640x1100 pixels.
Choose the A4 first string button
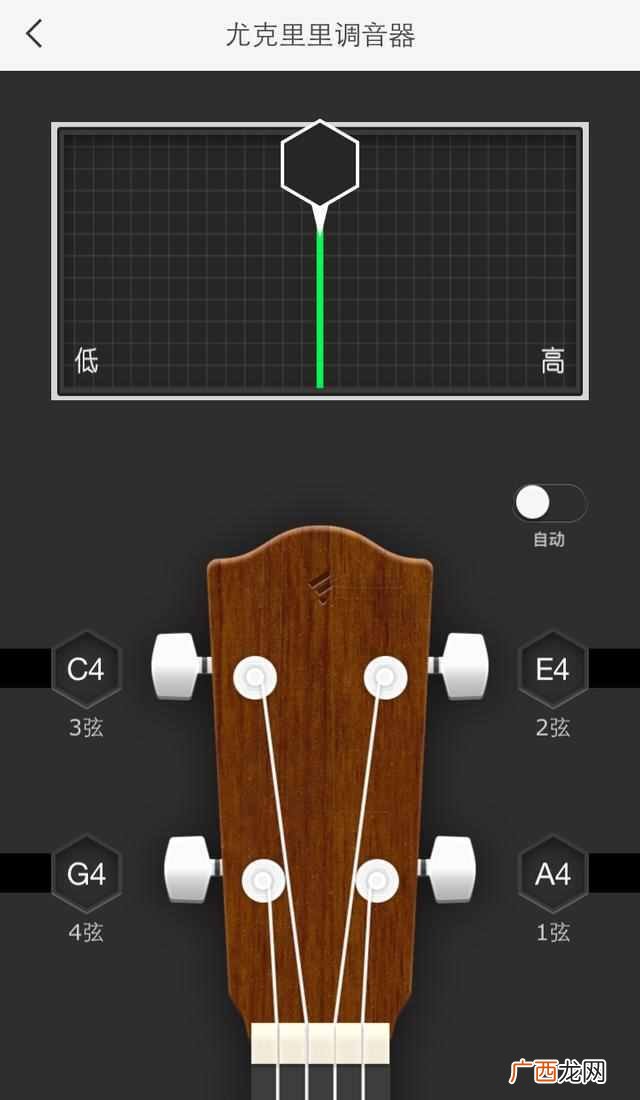[x=552, y=874]
